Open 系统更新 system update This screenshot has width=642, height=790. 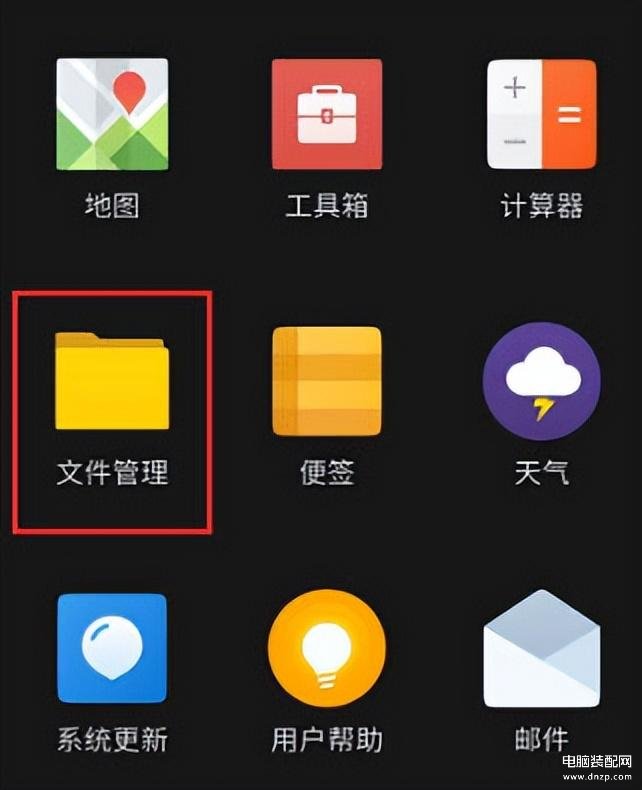click(x=112, y=648)
